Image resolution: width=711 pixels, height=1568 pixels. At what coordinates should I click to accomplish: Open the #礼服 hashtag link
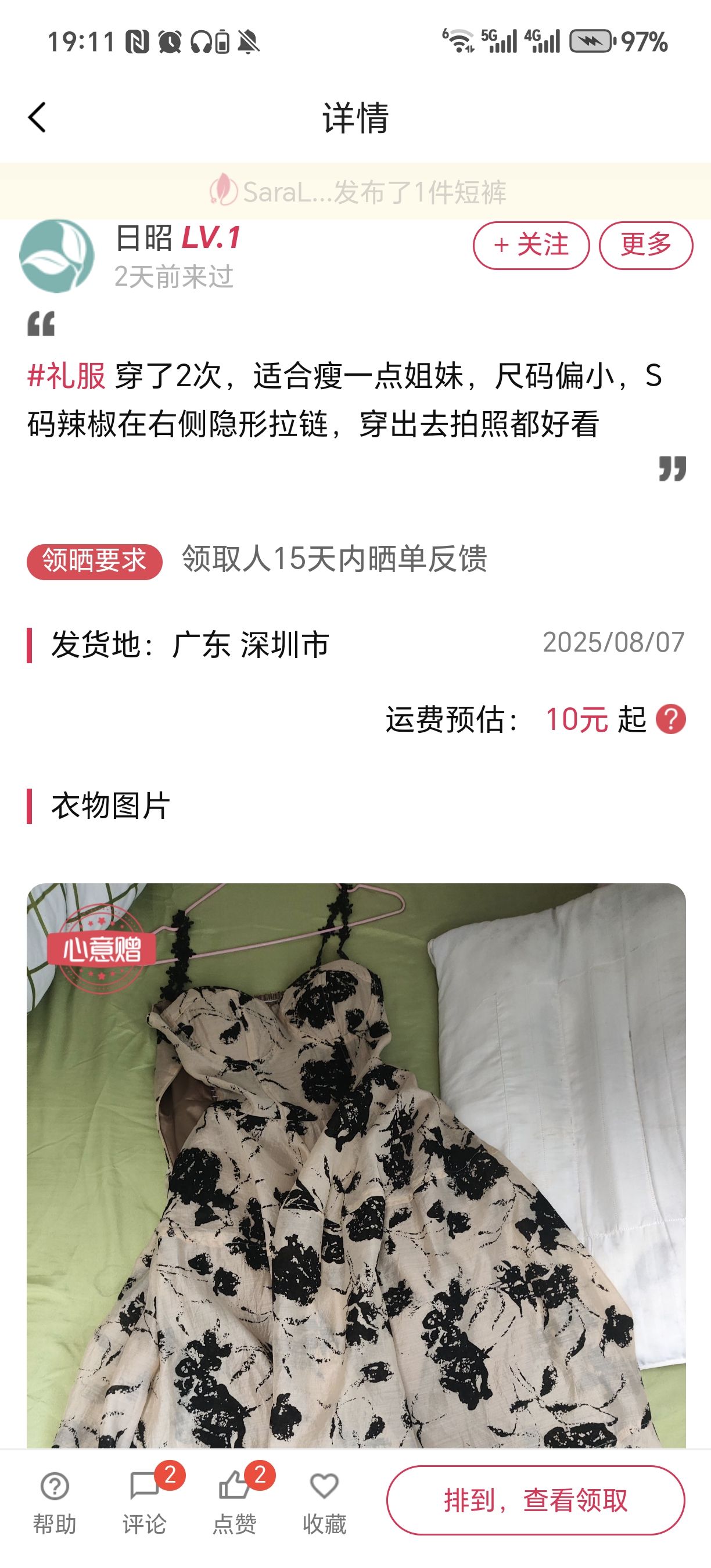click(66, 376)
